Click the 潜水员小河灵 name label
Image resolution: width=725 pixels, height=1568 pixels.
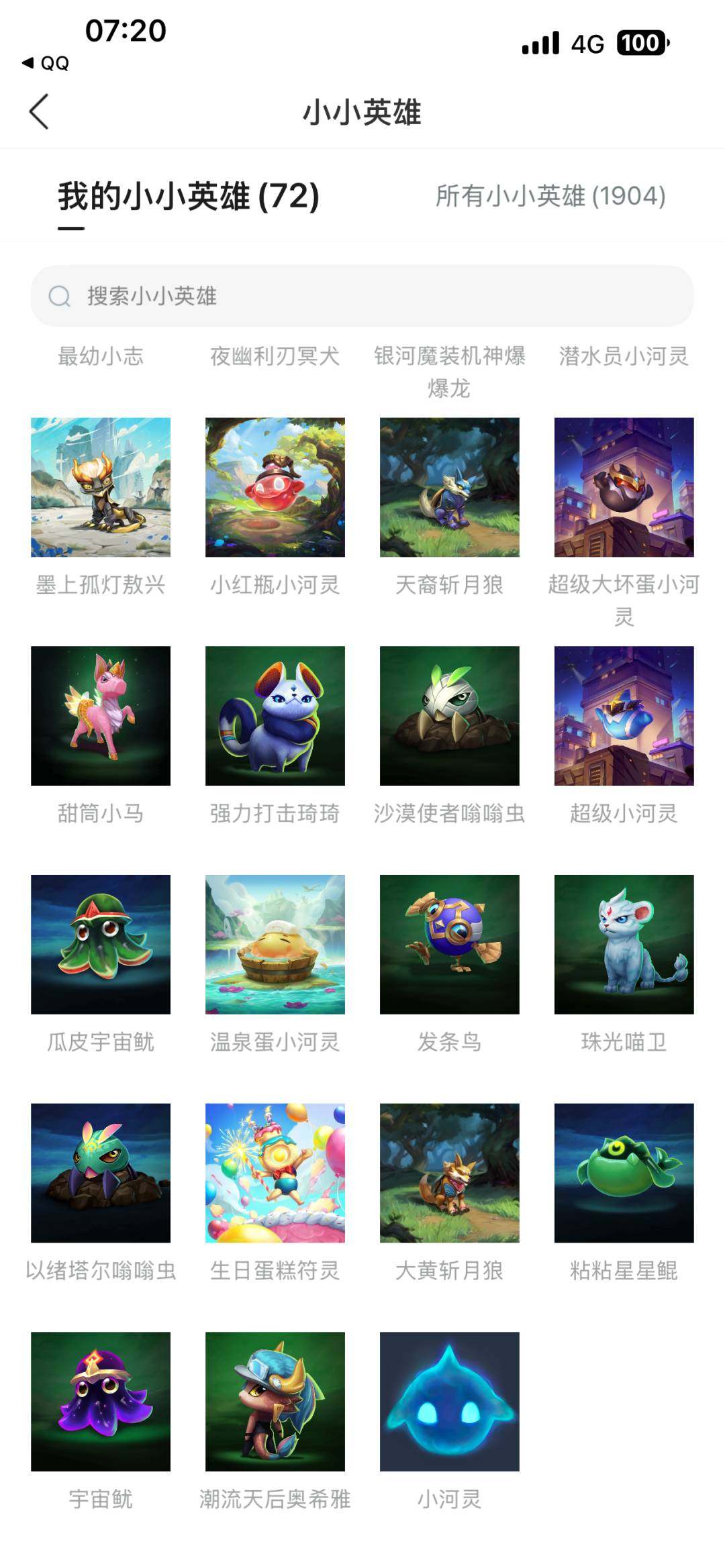coord(624,358)
